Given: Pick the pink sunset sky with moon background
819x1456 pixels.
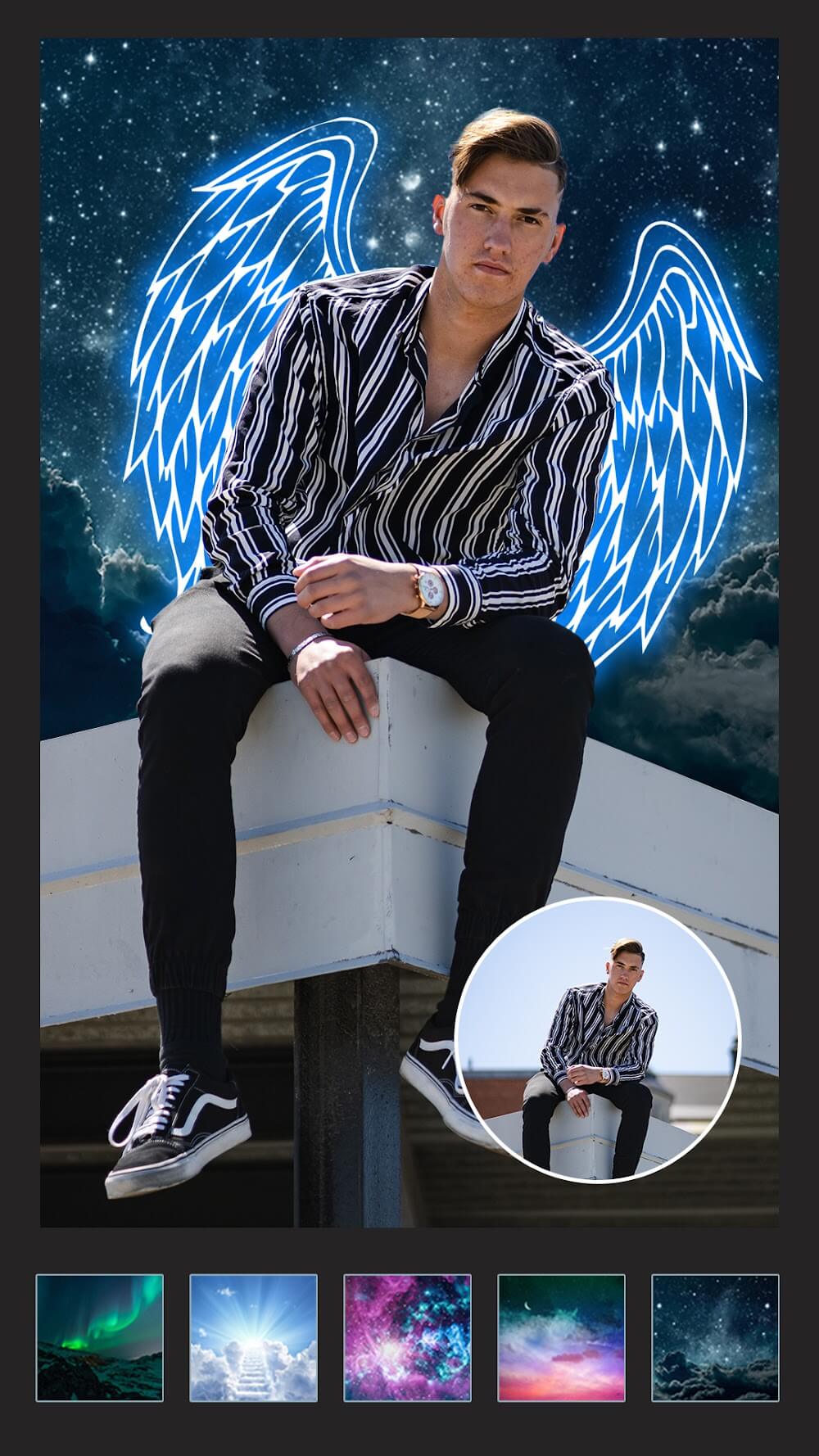Looking at the screenshot, I should 561,1337.
